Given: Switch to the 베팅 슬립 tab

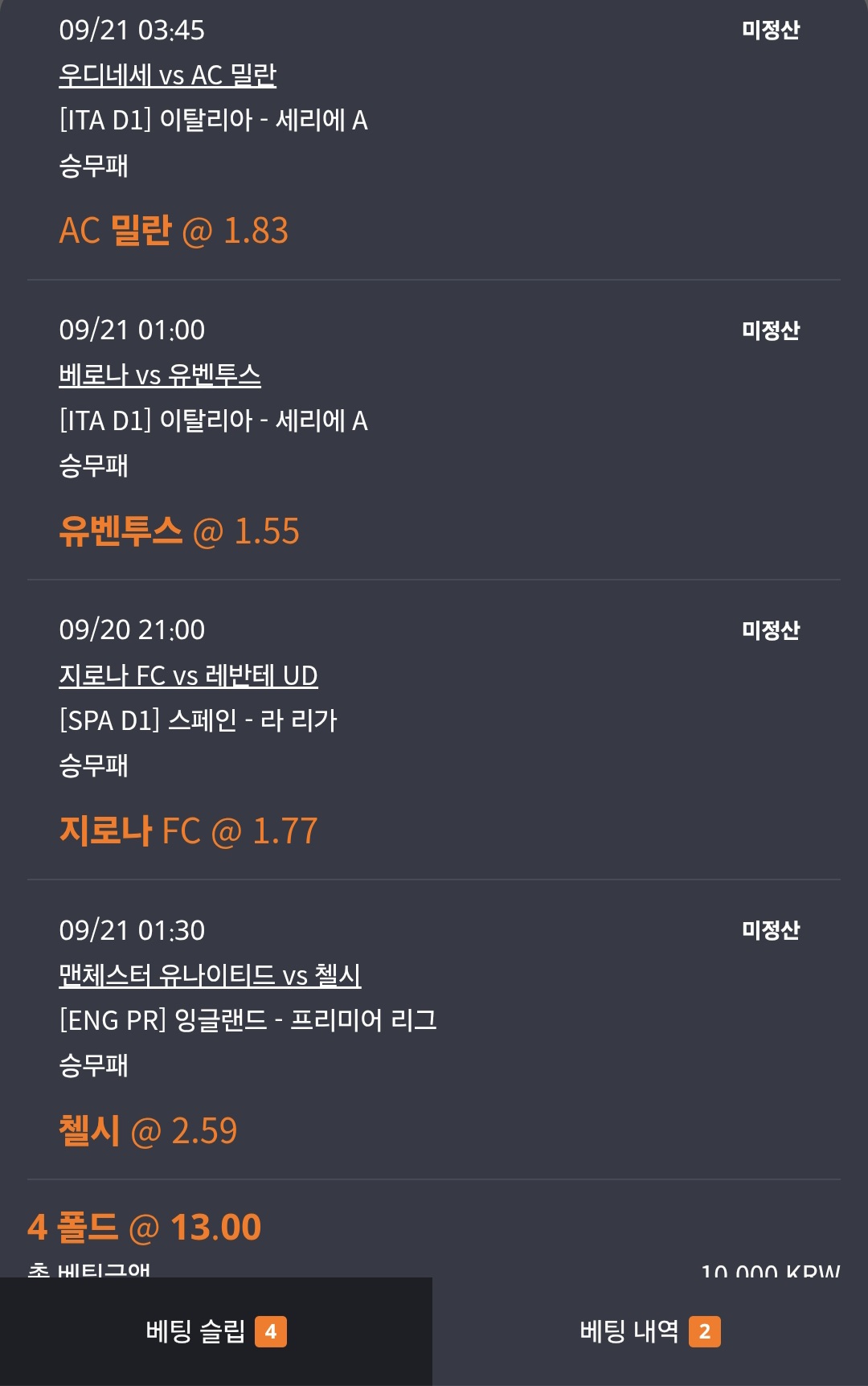Looking at the screenshot, I should pos(215,1331).
